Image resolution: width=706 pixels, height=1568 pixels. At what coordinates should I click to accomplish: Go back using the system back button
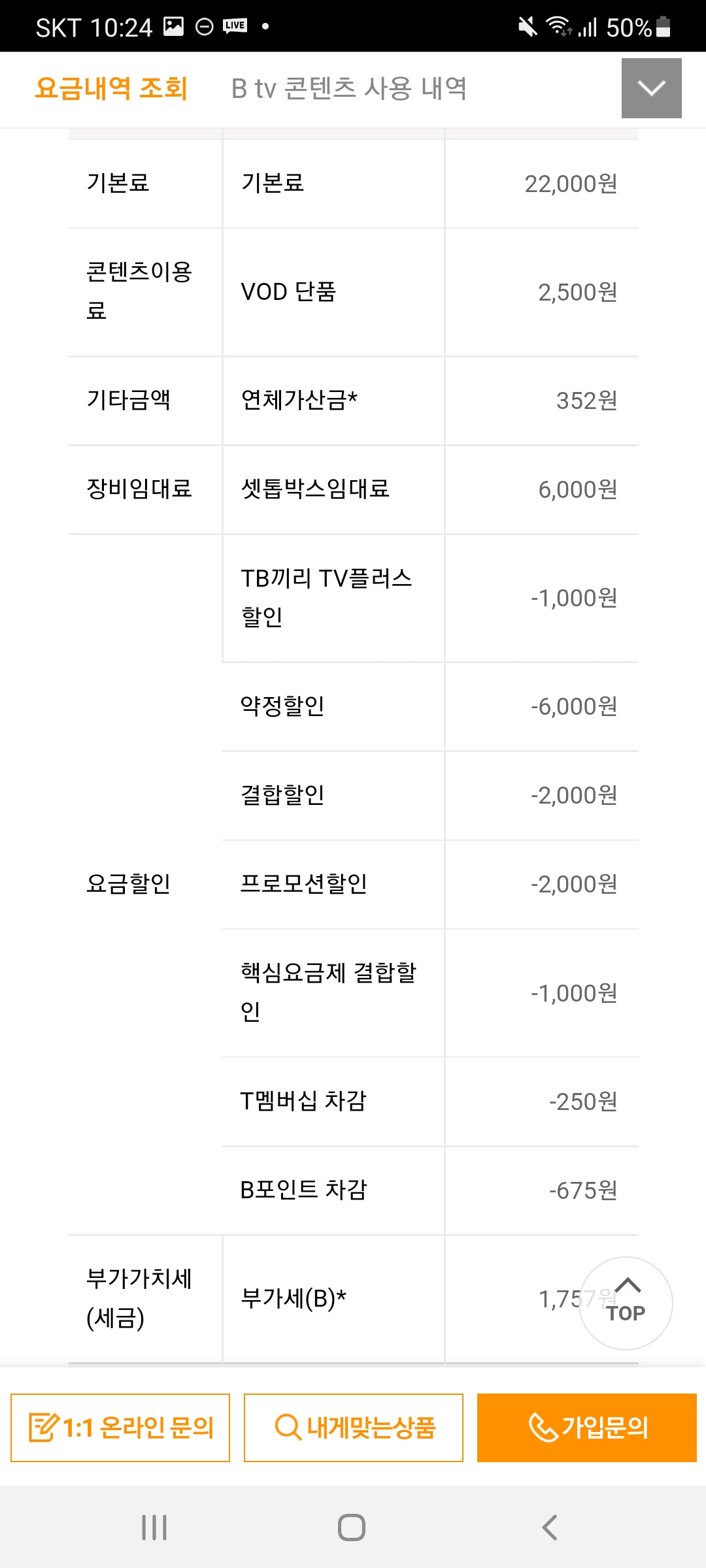(550, 1527)
